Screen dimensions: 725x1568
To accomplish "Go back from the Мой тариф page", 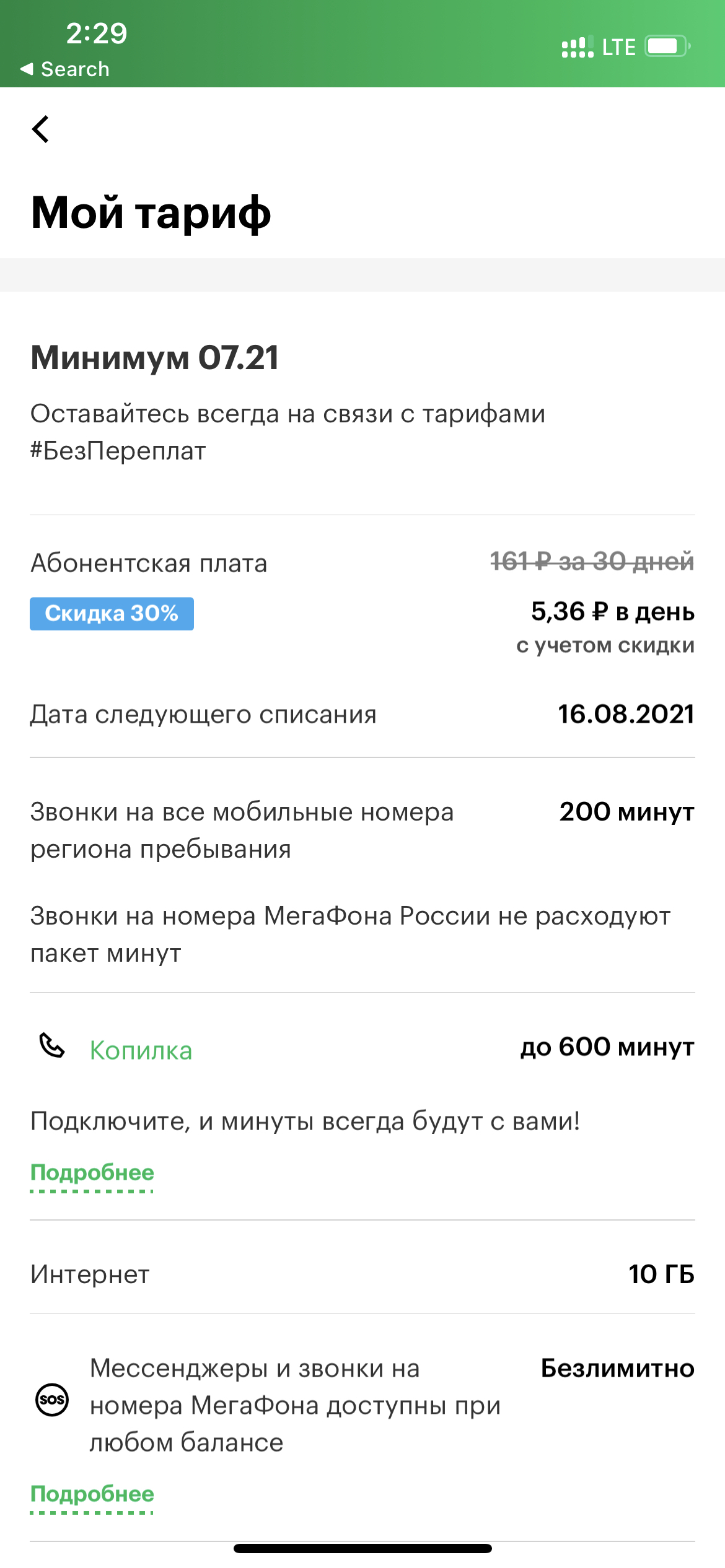I will point(41,129).
